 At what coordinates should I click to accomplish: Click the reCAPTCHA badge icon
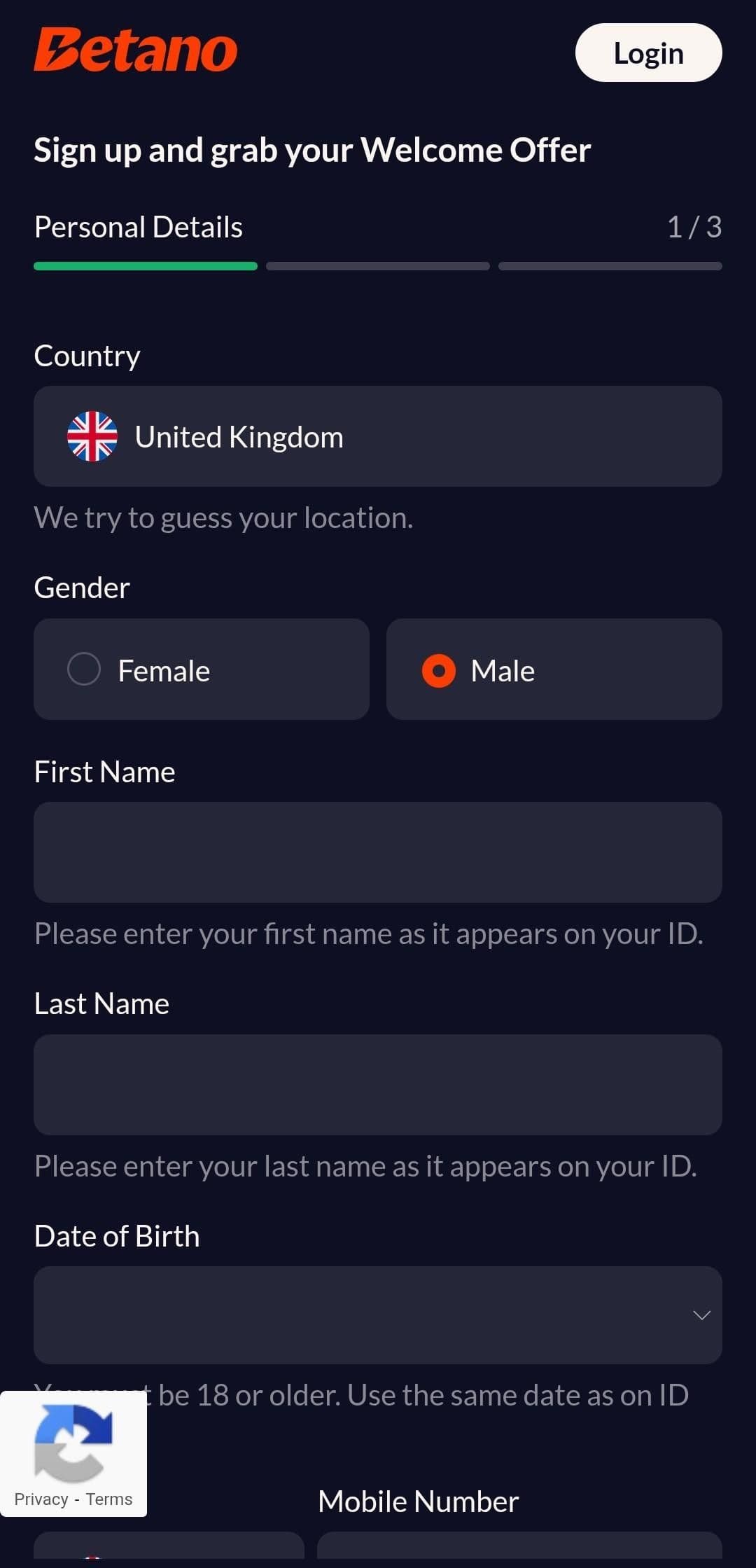(72, 1441)
